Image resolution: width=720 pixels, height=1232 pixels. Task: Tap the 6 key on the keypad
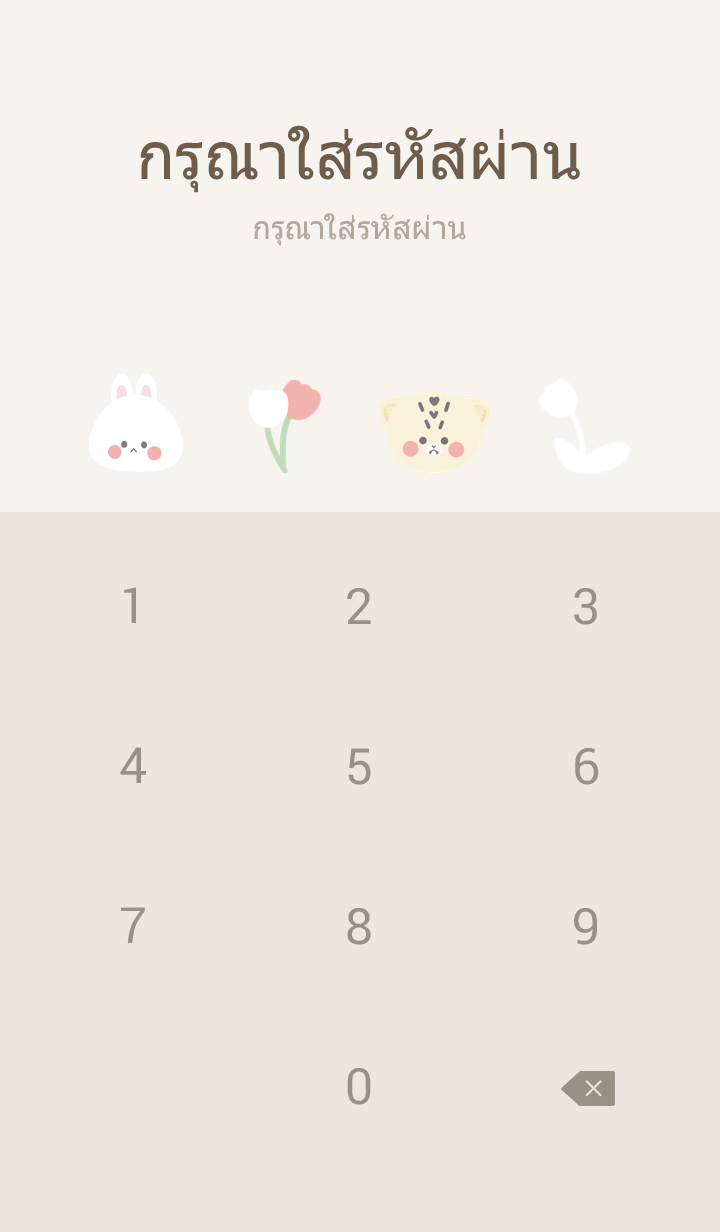585,767
